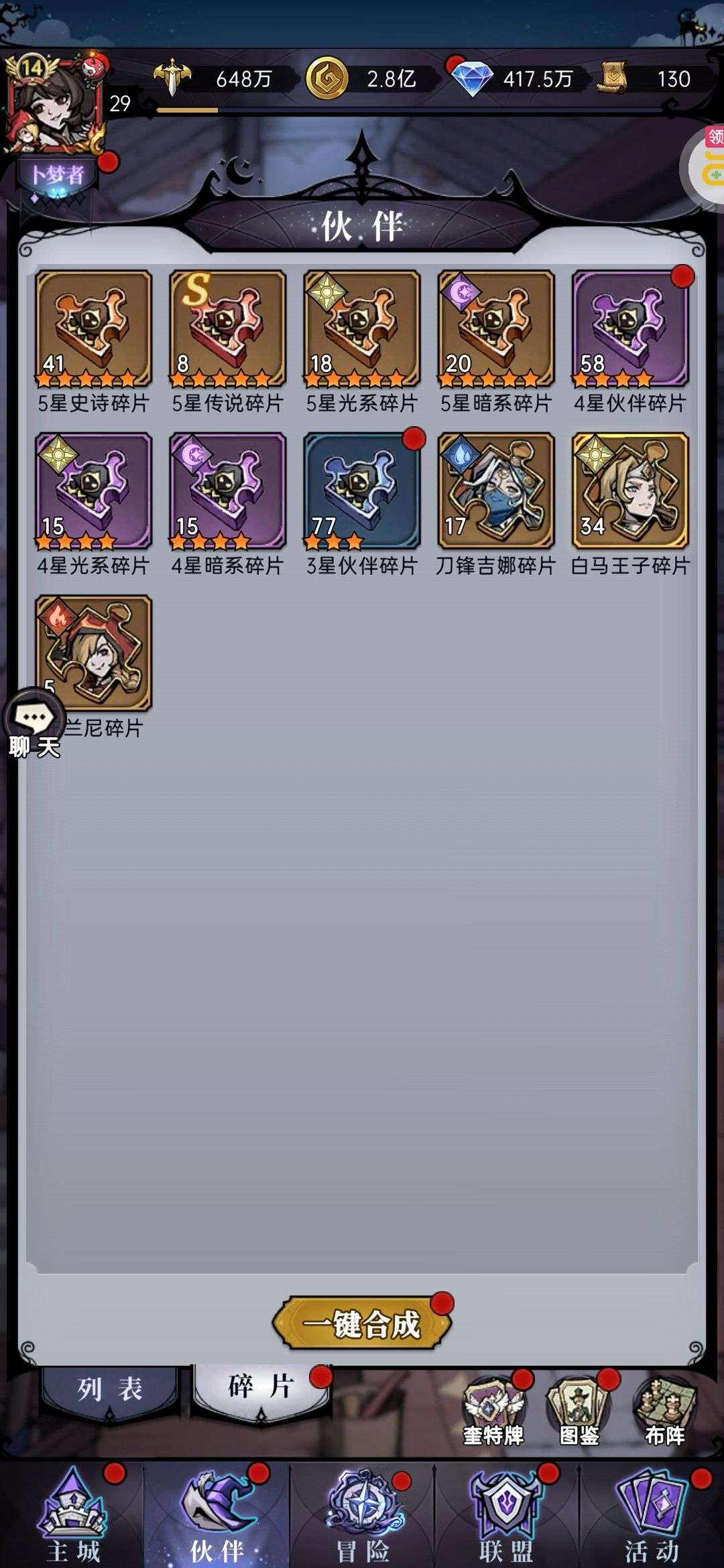
Task: Go to 主城 in bottom navigation
Action: [72, 1516]
